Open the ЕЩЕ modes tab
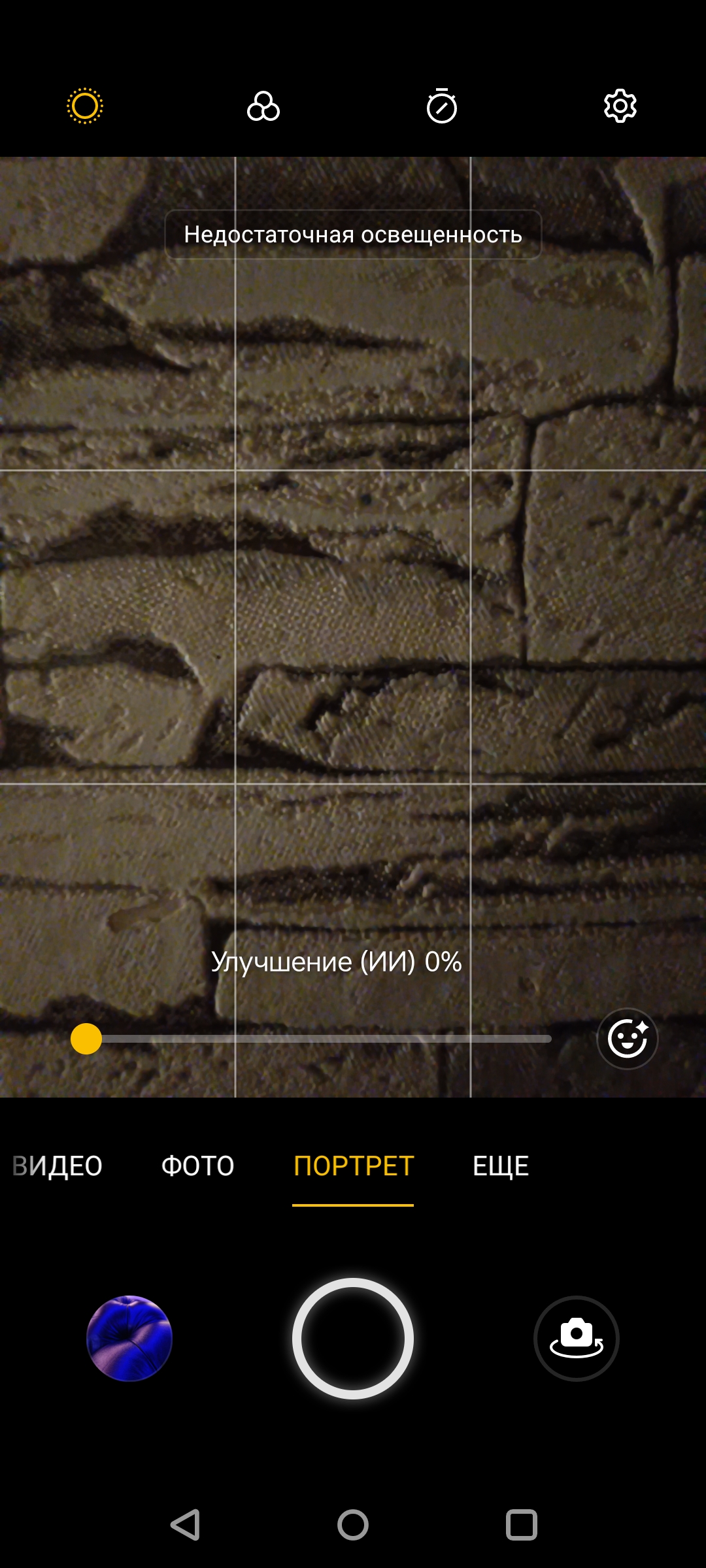Screen dimensions: 706x1568 [x=501, y=1166]
